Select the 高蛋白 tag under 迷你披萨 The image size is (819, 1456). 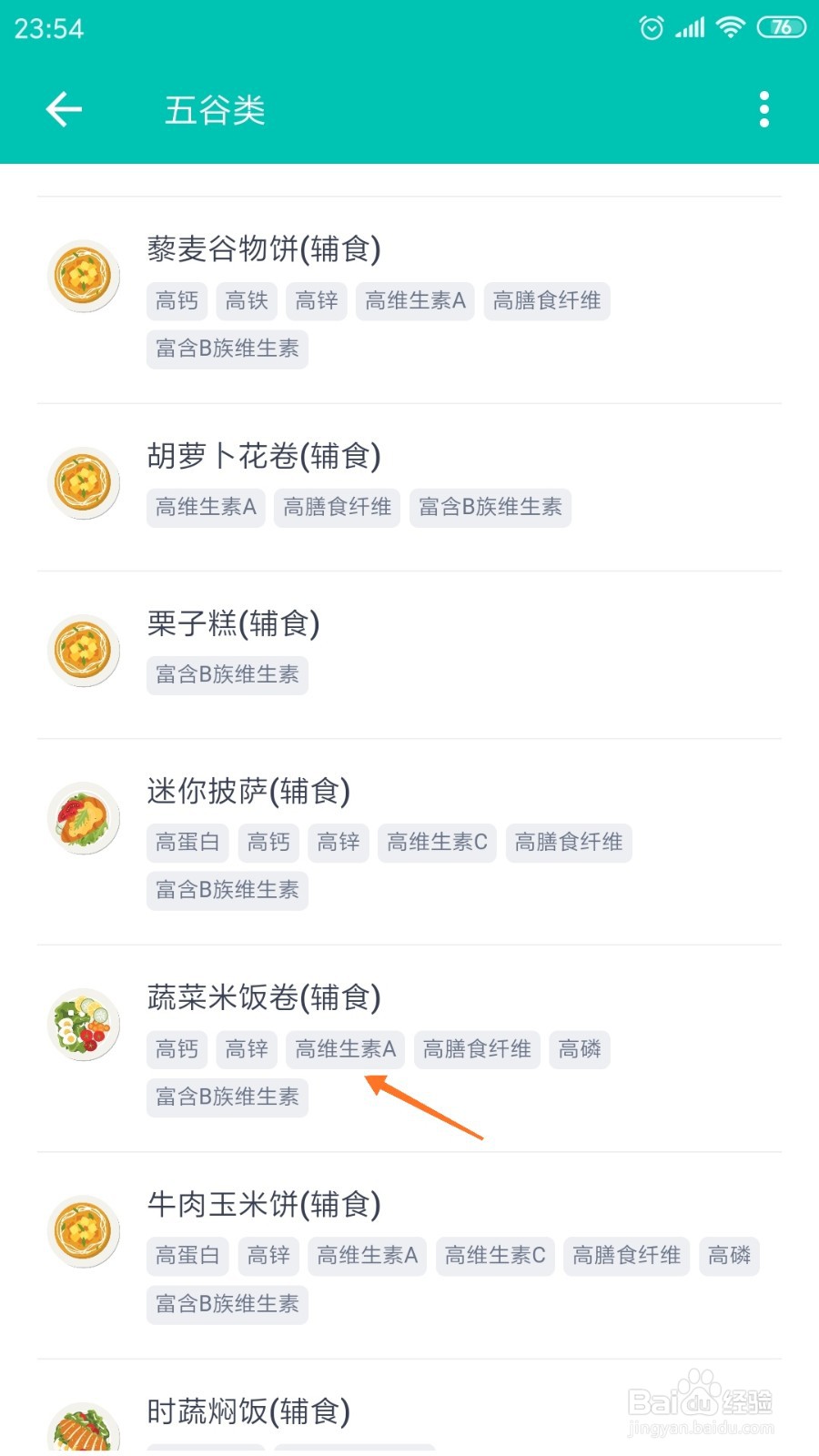[x=187, y=842]
